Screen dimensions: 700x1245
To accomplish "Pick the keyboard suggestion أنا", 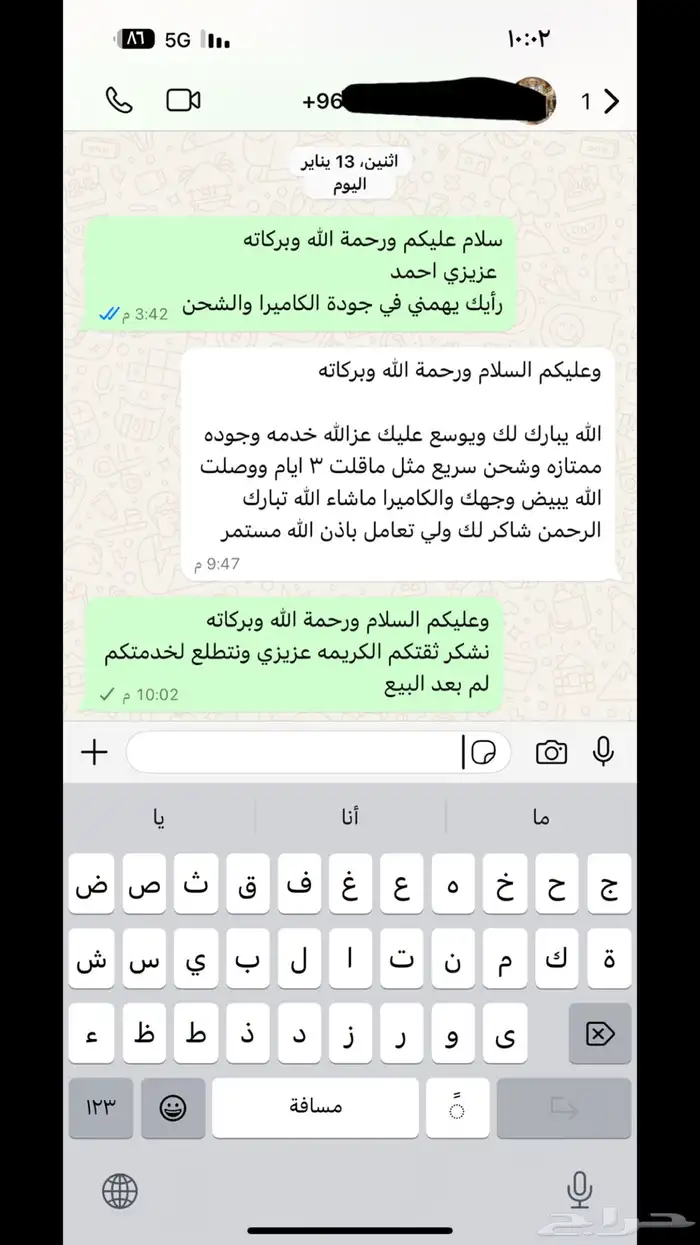I will (x=349, y=818).
